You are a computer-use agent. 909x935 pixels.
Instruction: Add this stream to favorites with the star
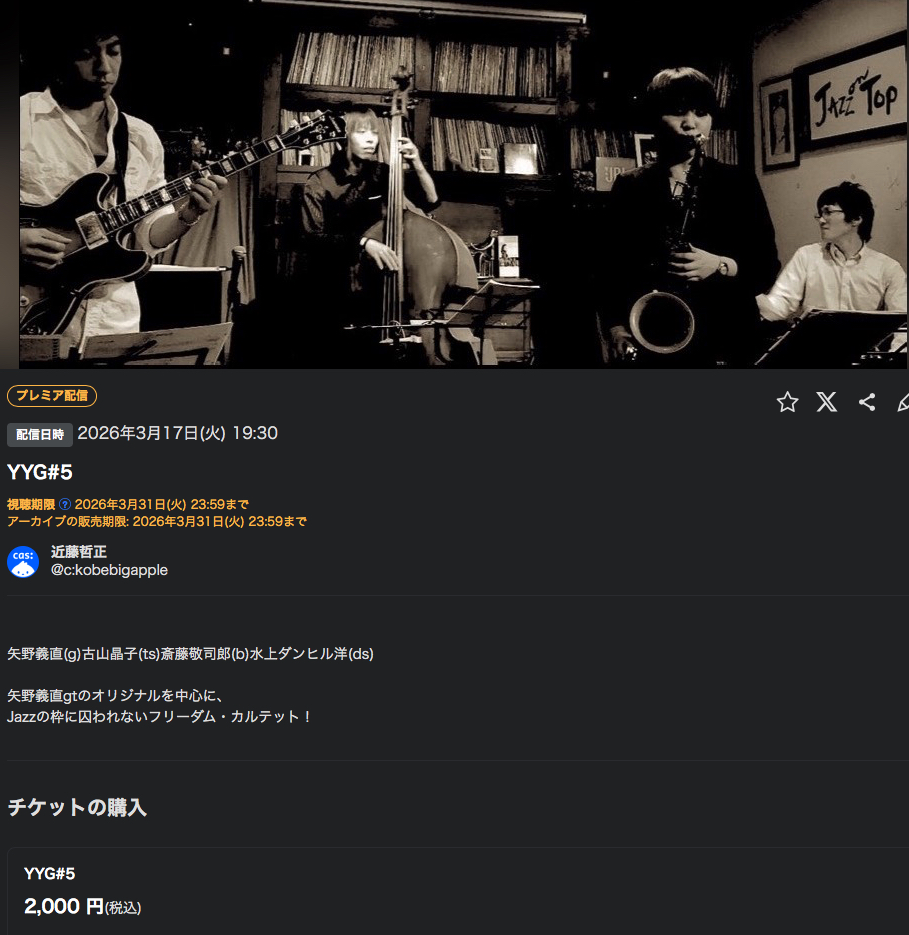pos(787,402)
